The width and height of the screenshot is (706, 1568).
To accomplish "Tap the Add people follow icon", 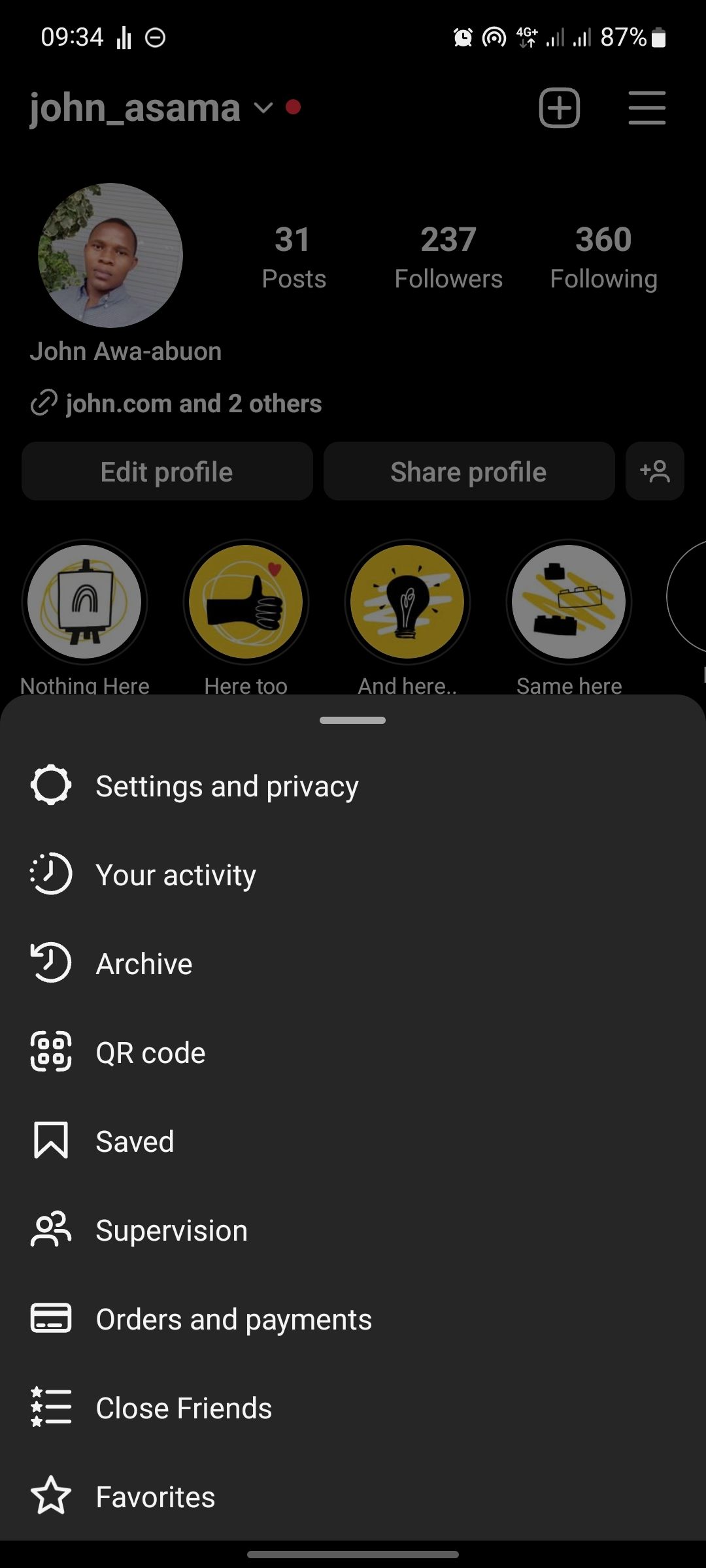I will click(654, 471).
